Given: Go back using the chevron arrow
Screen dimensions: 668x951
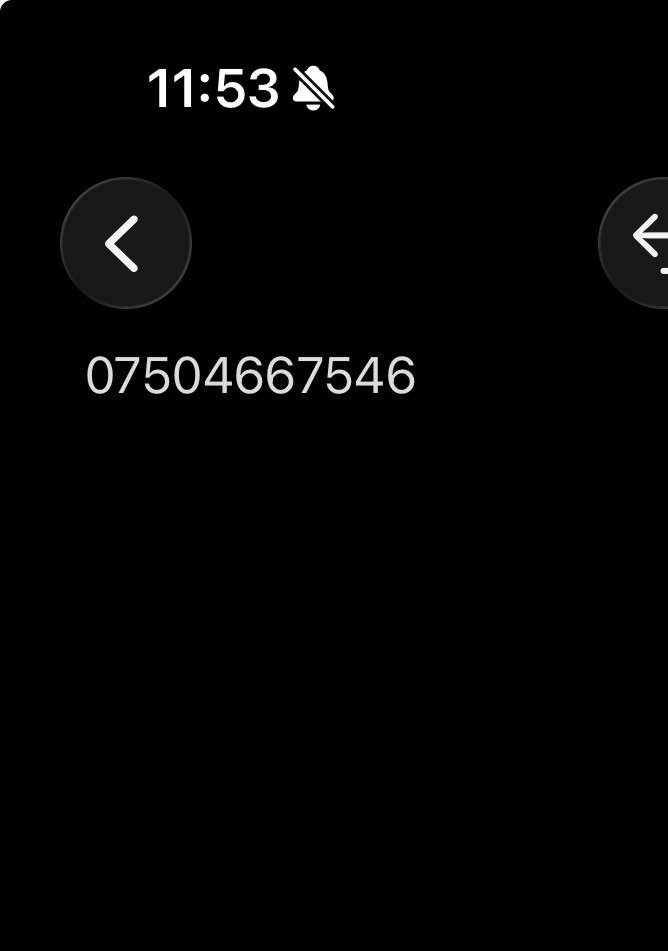Looking at the screenshot, I should pos(125,243).
